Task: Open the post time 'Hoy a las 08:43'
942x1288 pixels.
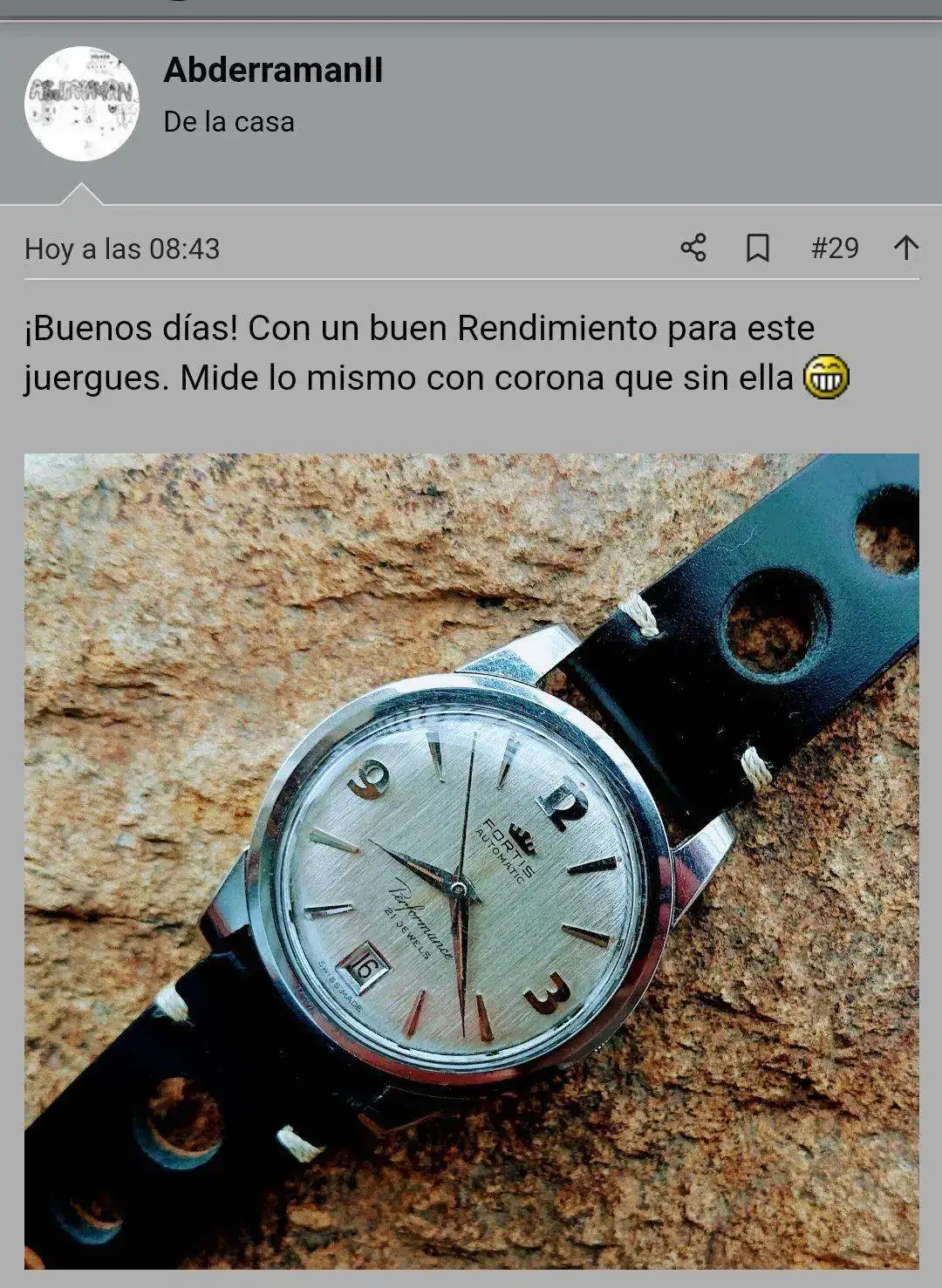Action: pos(122,249)
